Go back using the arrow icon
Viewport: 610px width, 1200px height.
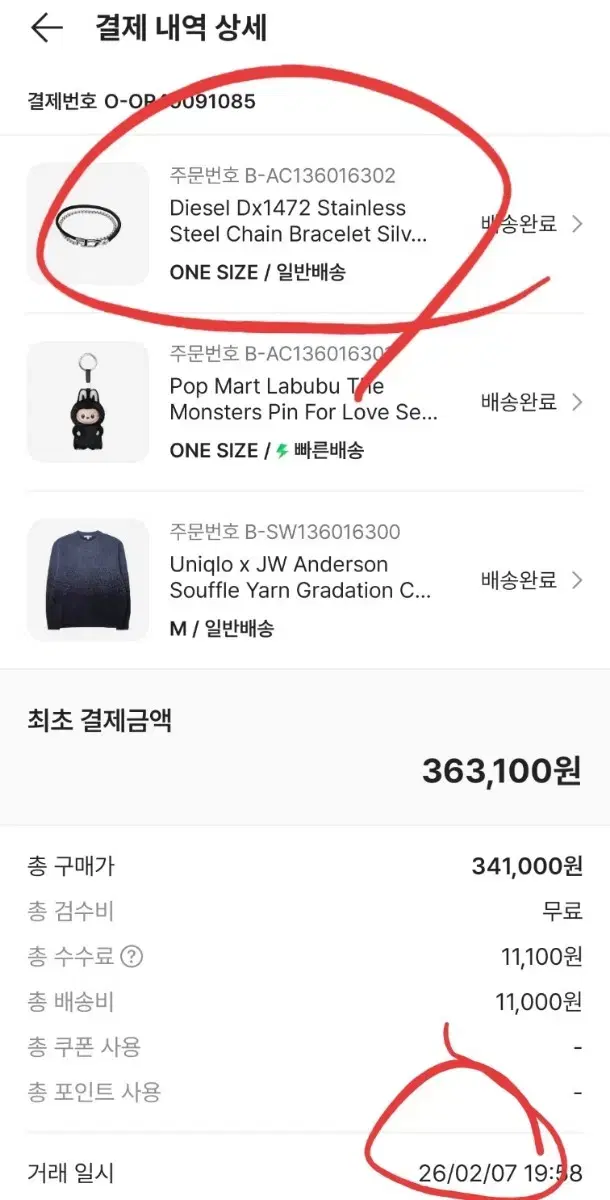(x=46, y=28)
